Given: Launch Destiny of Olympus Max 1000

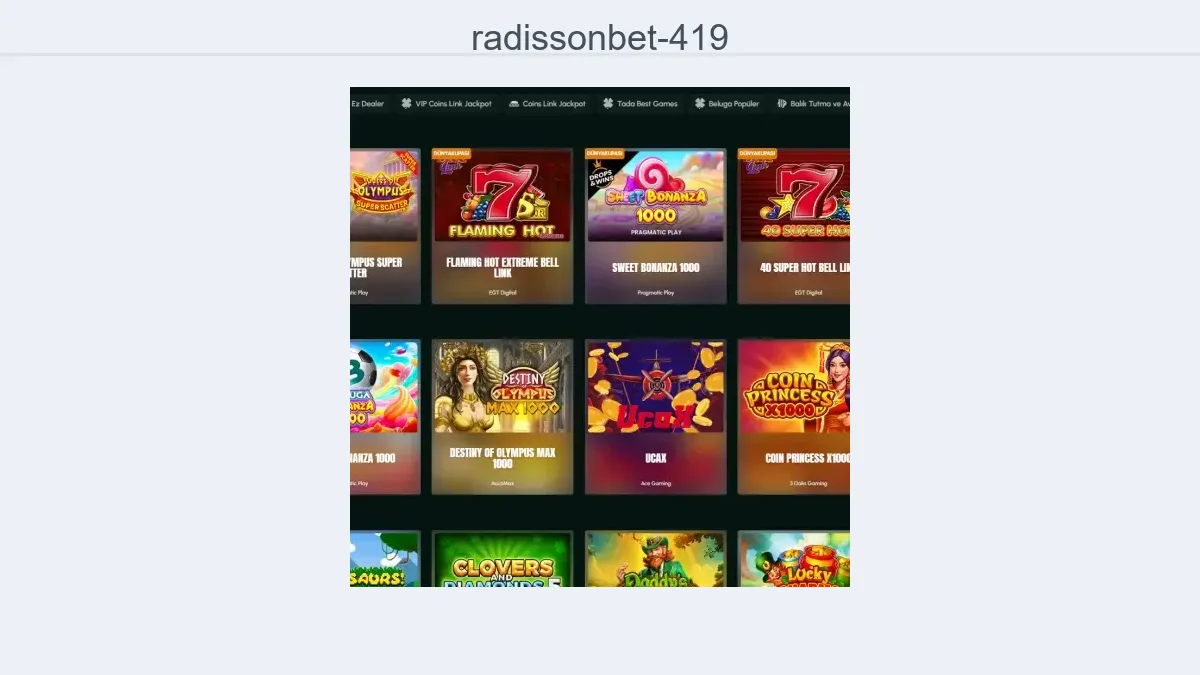Looking at the screenshot, I should click(502, 416).
